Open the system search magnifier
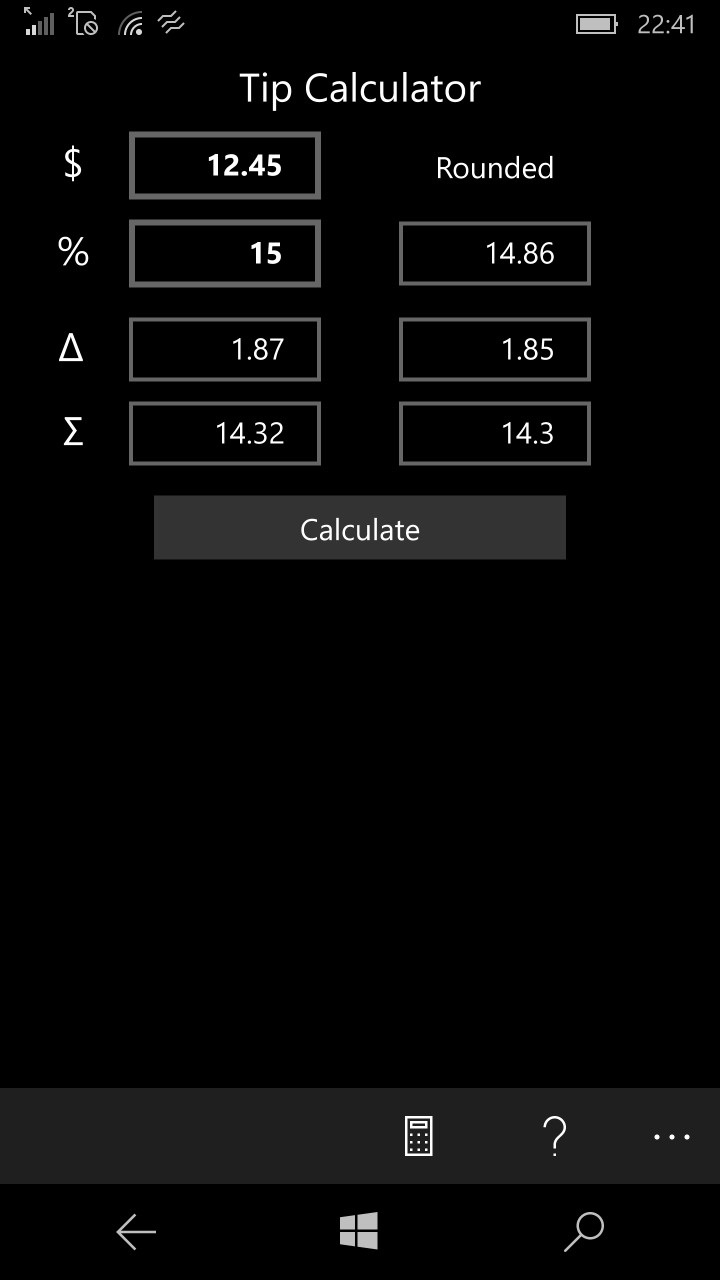This screenshot has height=1280, width=720. point(584,1232)
